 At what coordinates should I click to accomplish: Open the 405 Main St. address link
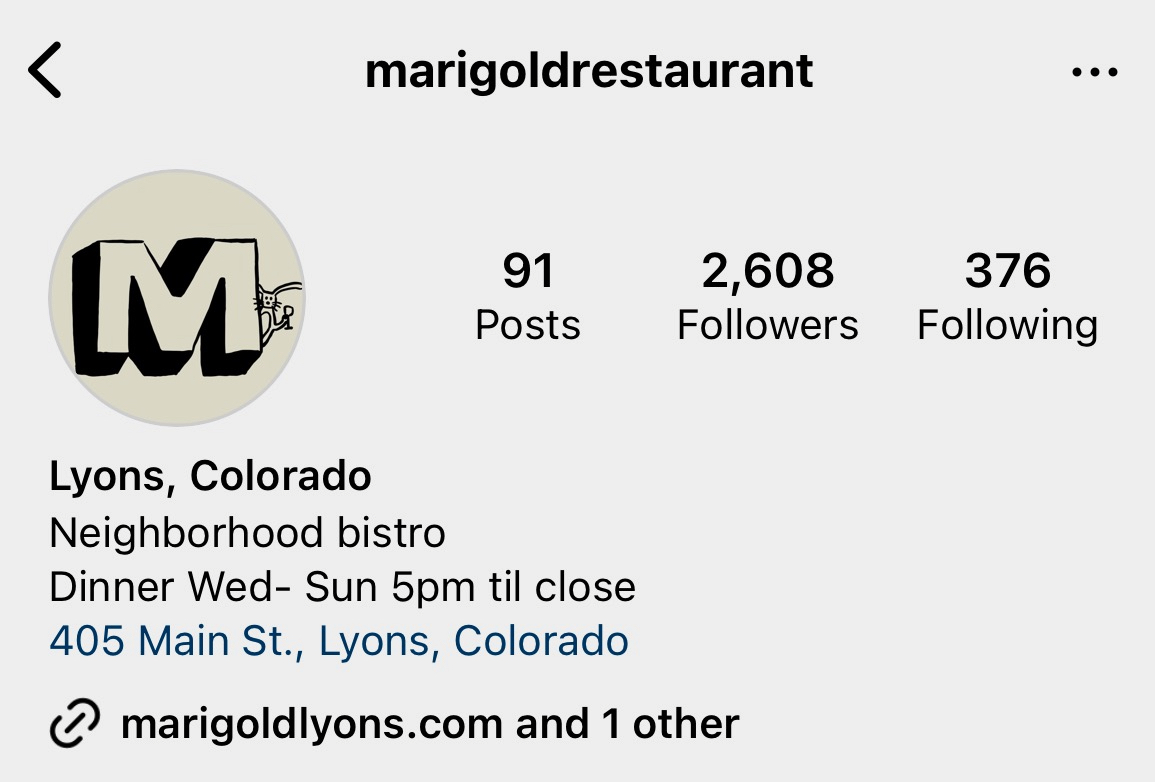click(339, 641)
